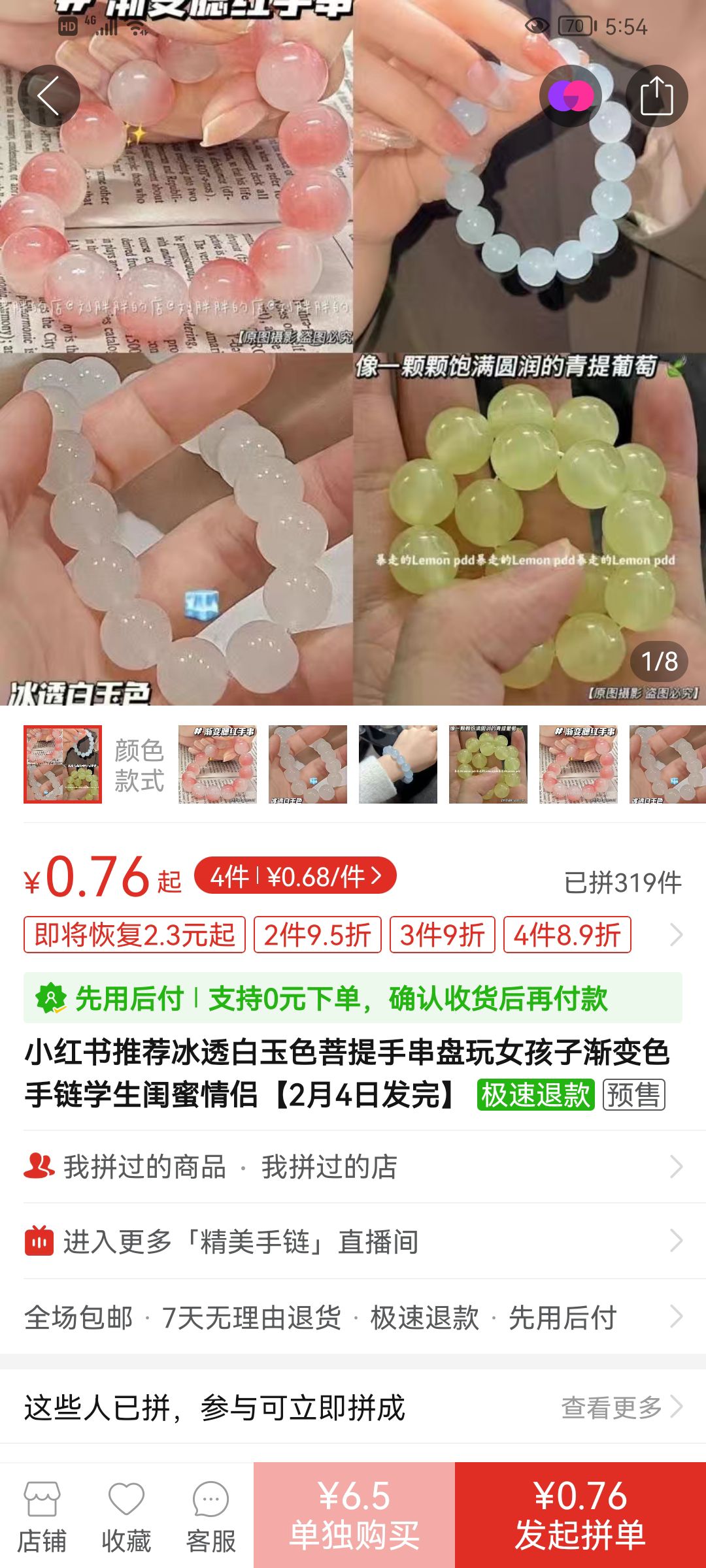This screenshot has width=706, height=1568.
Task: Add item to 收藏 favorites
Action: click(126, 1516)
